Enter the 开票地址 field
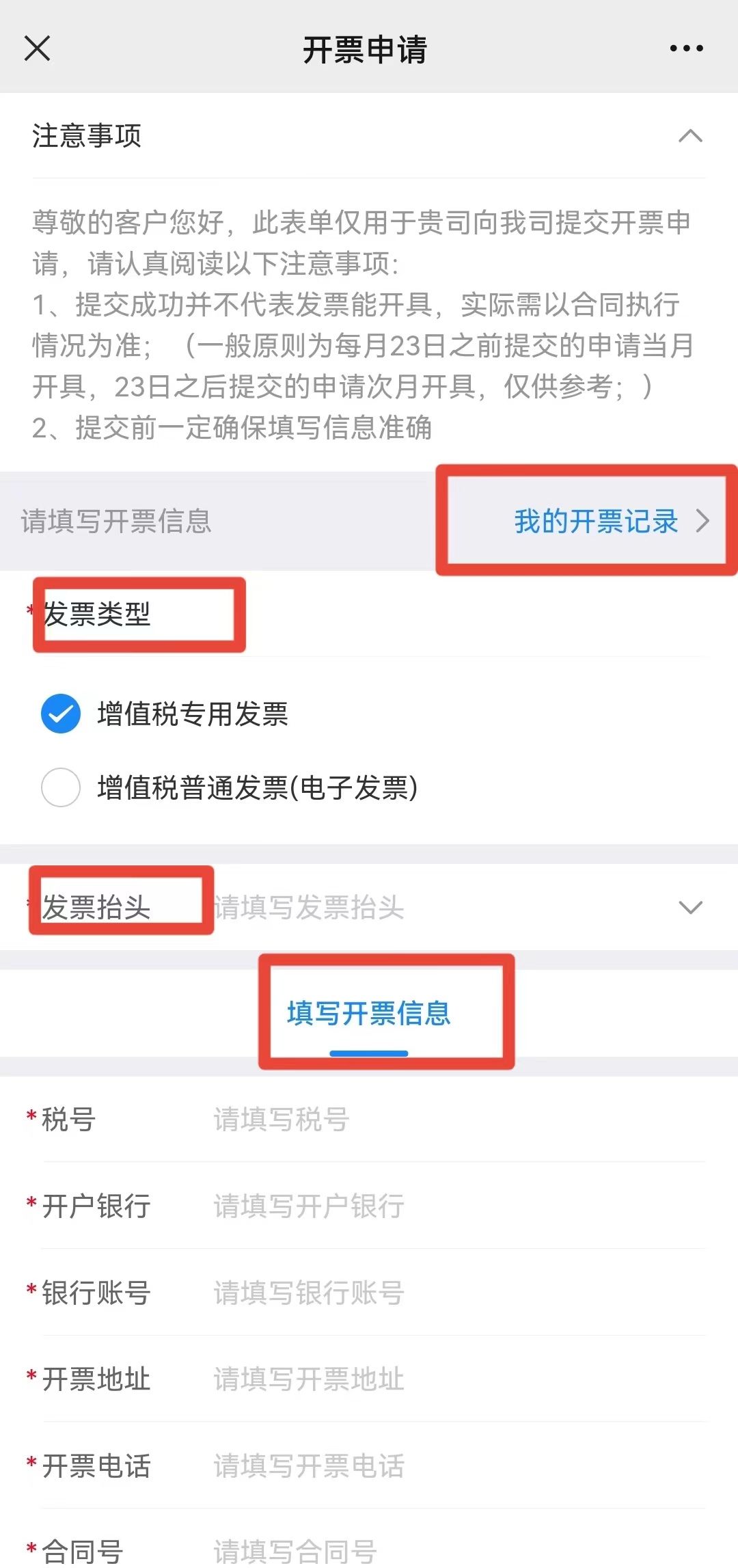The image size is (738, 1568). point(458,1380)
